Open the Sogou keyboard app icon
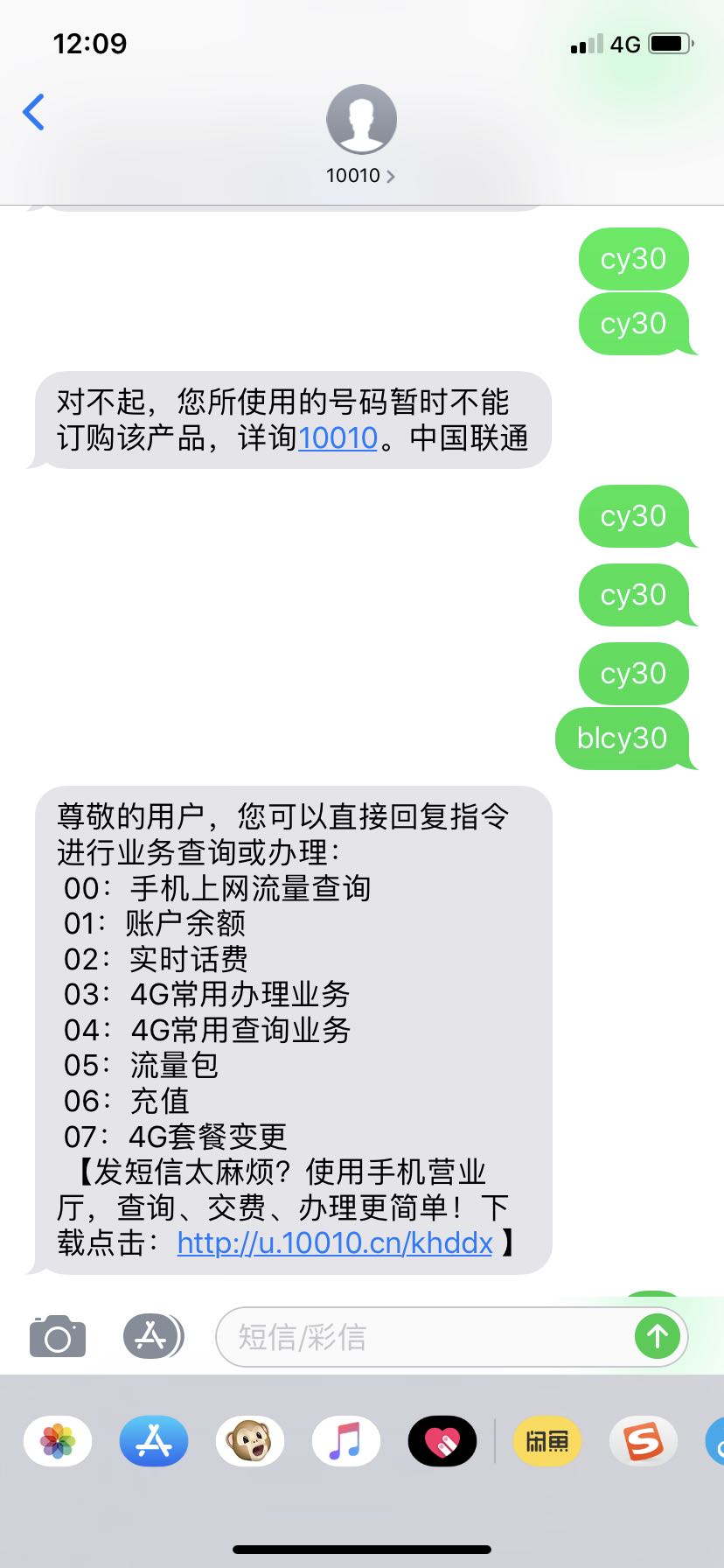724x1568 pixels. pyautogui.click(x=644, y=1440)
